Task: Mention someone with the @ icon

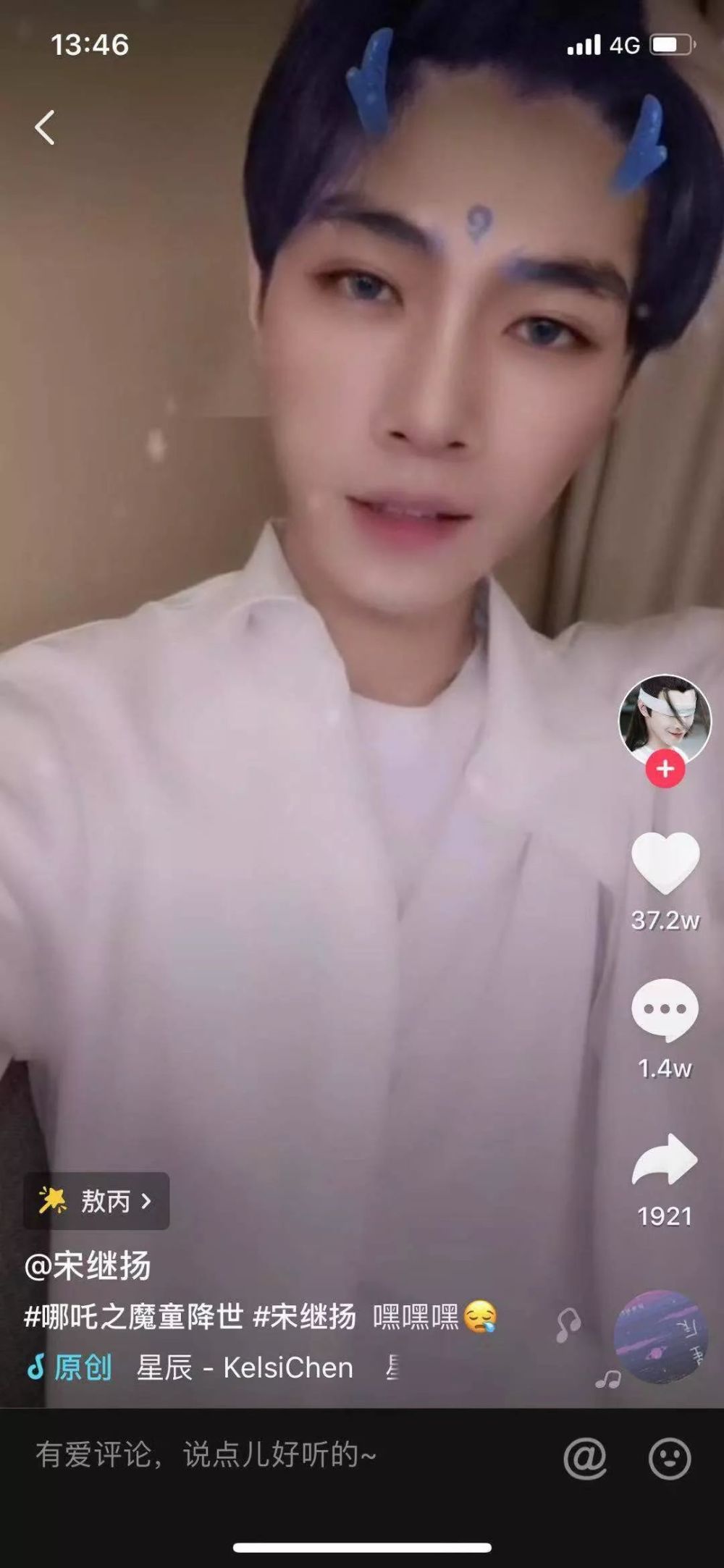Action: click(585, 1457)
